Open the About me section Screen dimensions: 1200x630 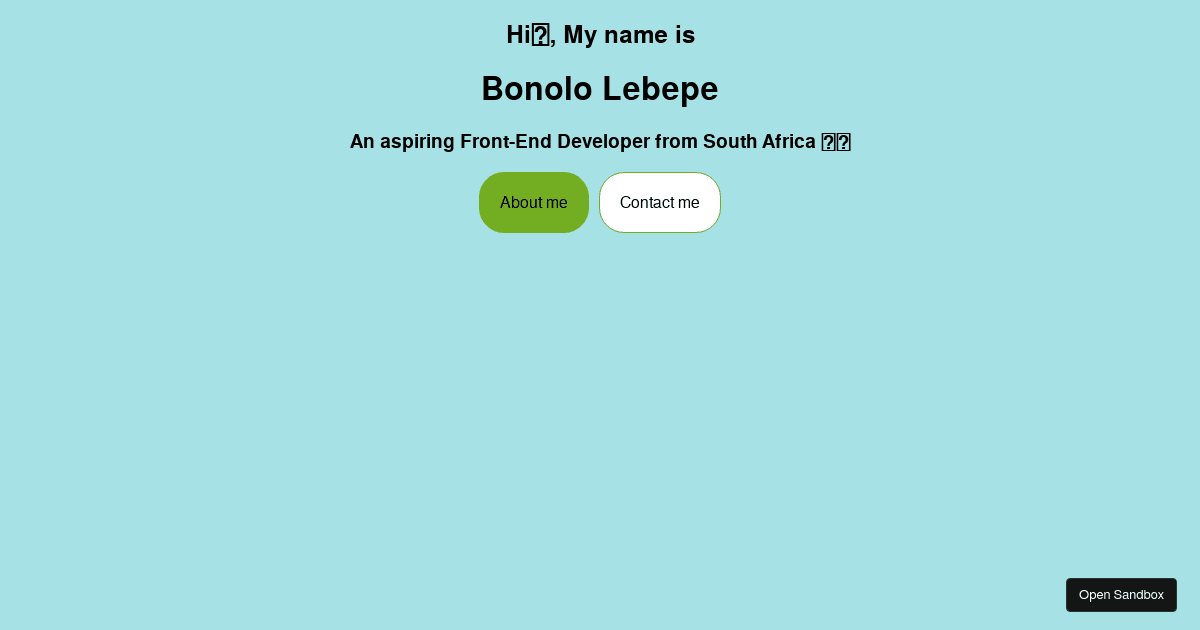[x=533, y=202]
